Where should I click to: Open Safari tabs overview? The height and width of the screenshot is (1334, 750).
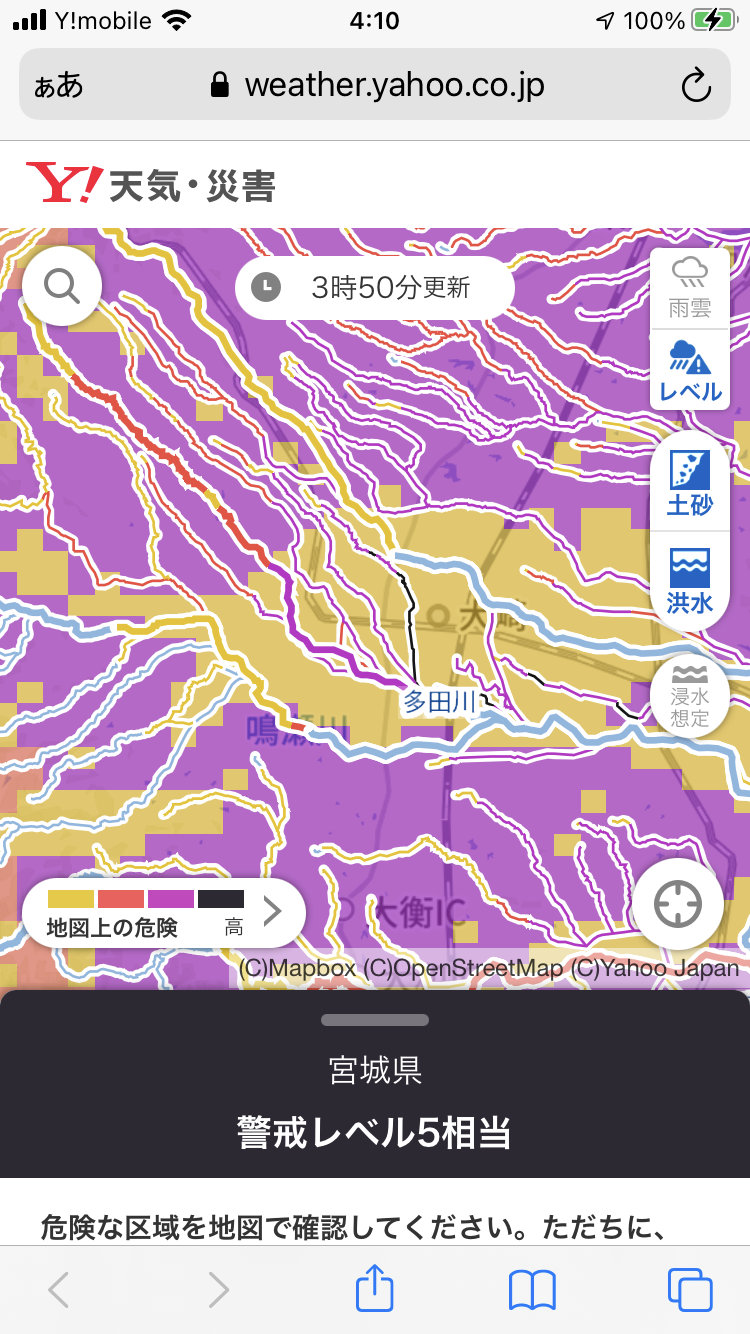click(690, 1289)
